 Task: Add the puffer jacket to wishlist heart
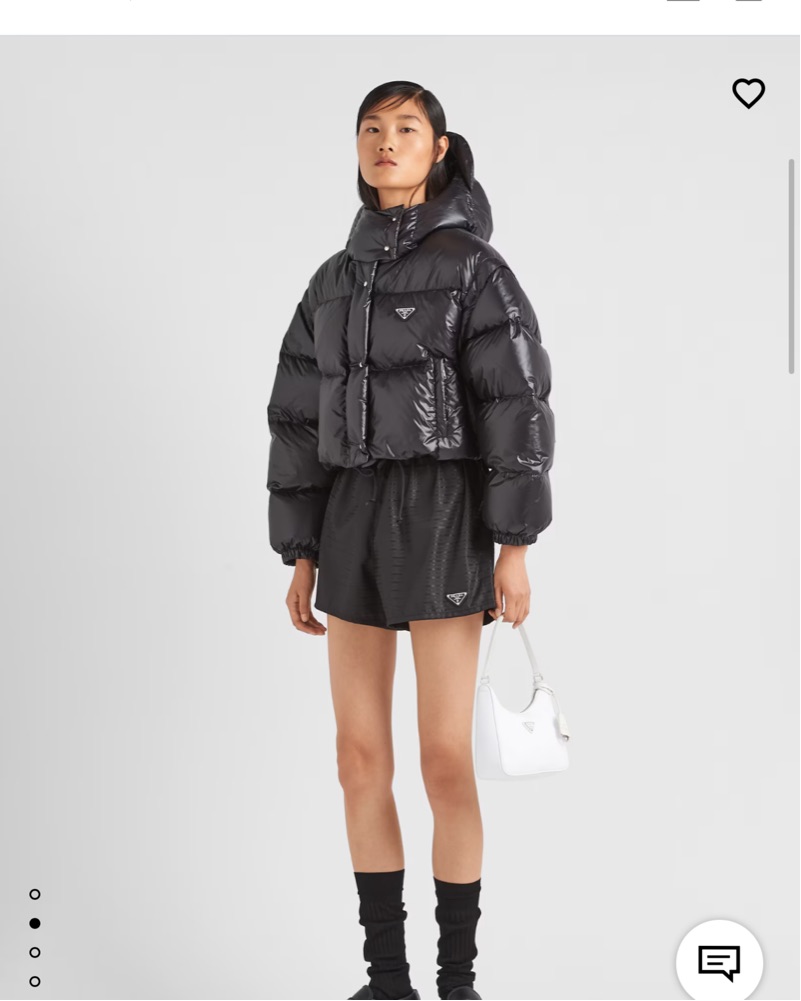tap(748, 93)
